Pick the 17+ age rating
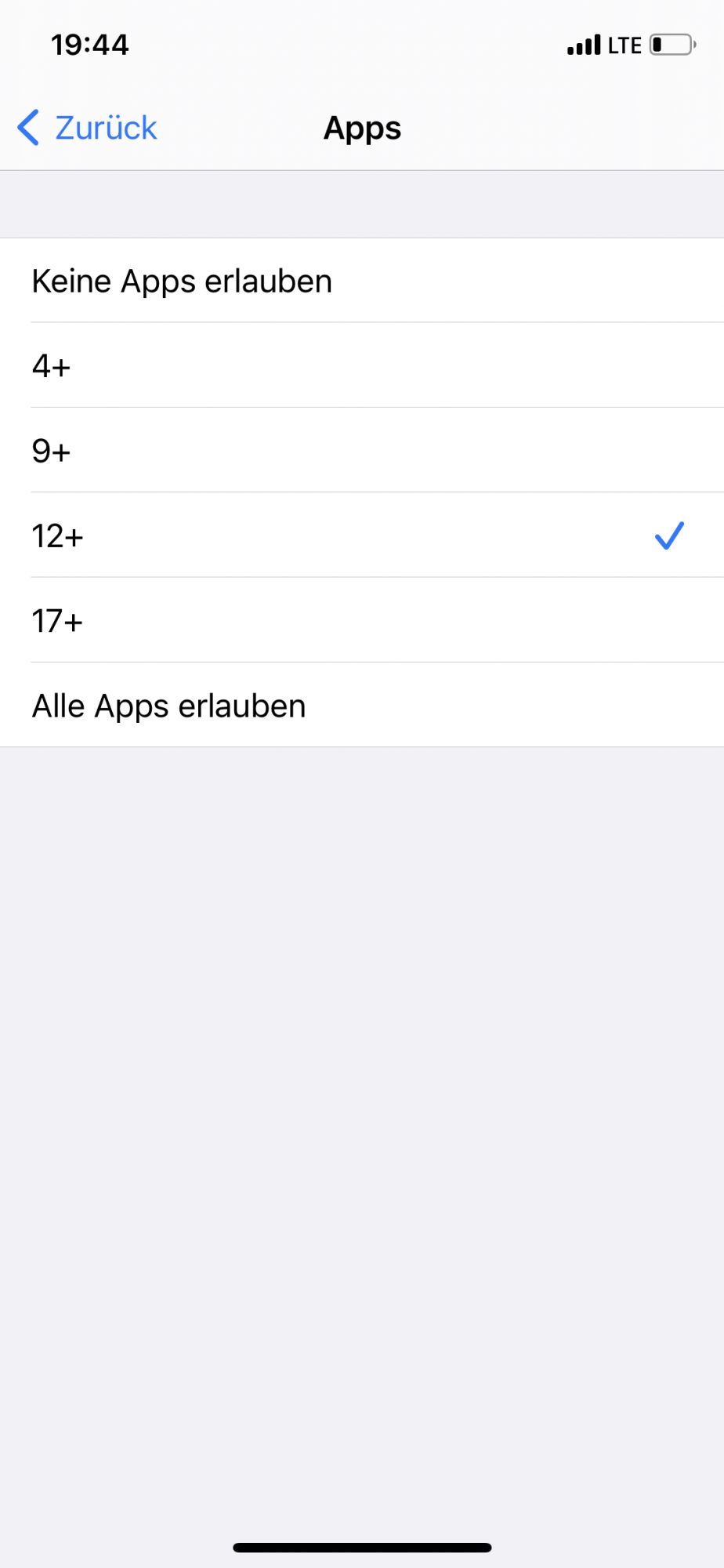 point(58,621)
